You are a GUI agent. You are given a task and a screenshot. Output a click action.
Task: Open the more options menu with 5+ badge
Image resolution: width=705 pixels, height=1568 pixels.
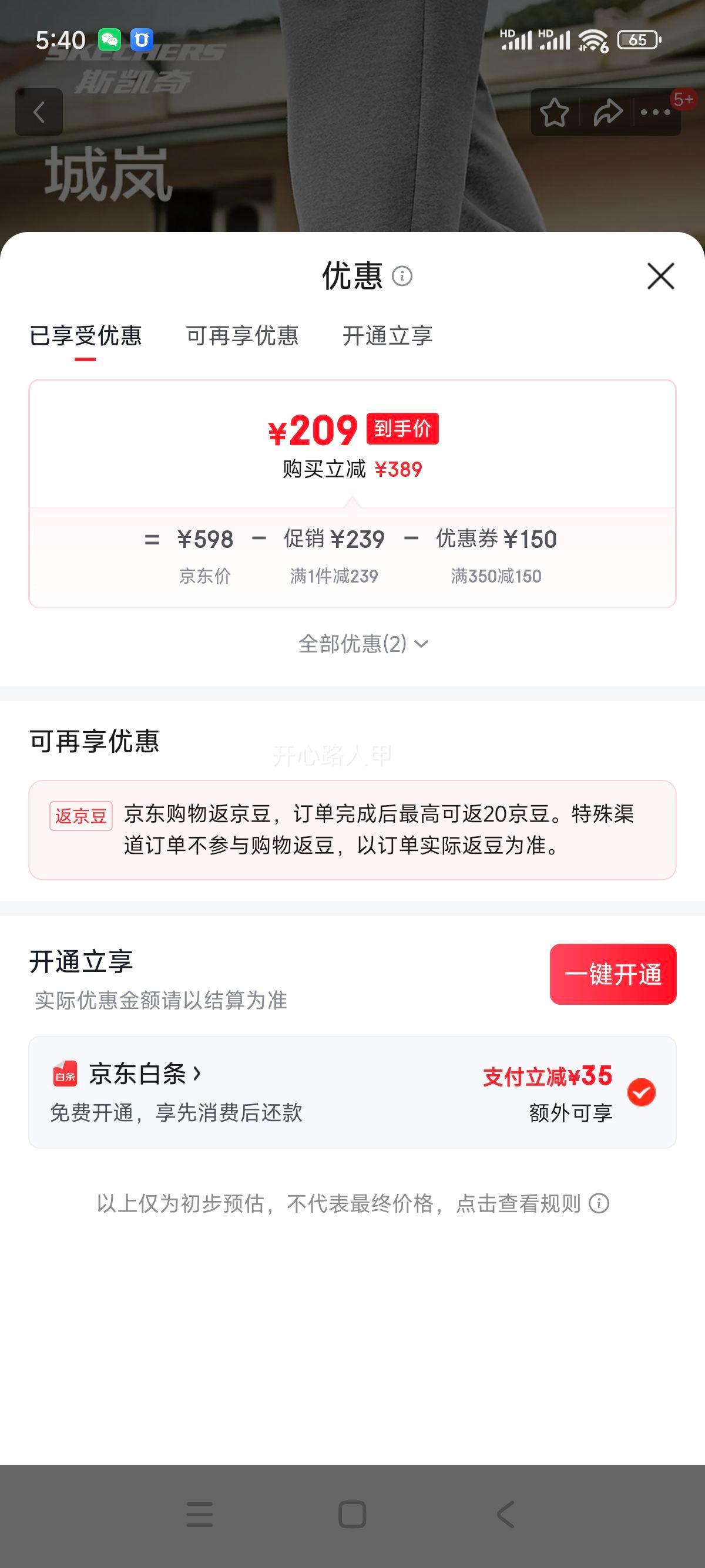click(x=656, y=113)
